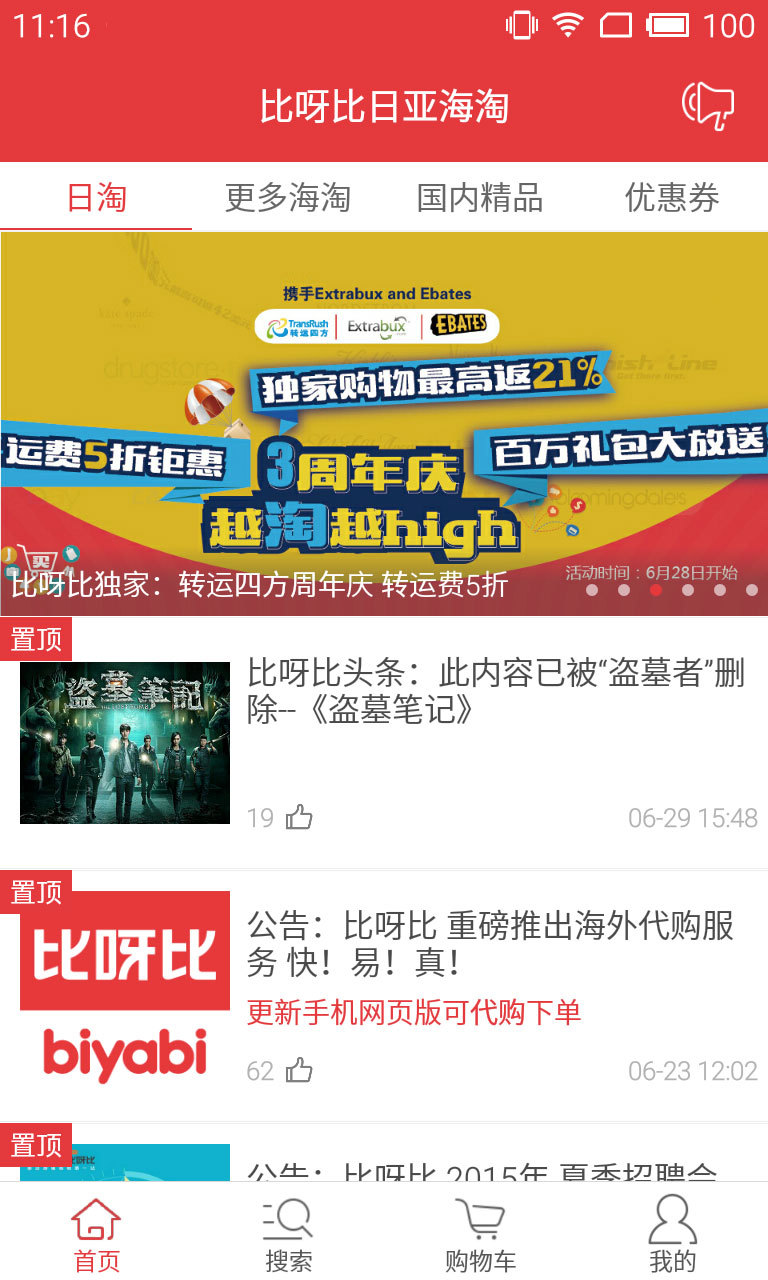Image resolution: width=768 pixels, height=1280 pixels.
Task: Open the thumbs-down feedback icon
Action: coord(708,105)
